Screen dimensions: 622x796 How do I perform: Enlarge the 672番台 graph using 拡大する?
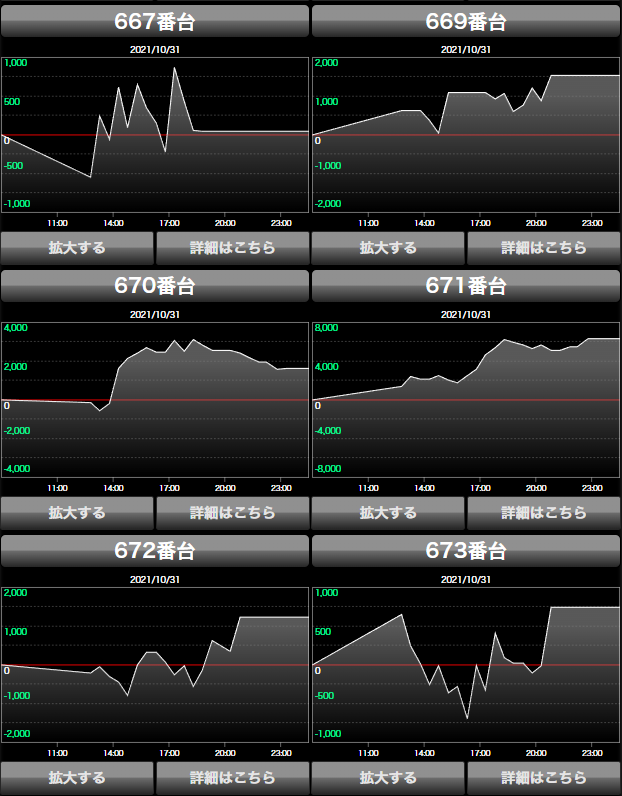77,778
